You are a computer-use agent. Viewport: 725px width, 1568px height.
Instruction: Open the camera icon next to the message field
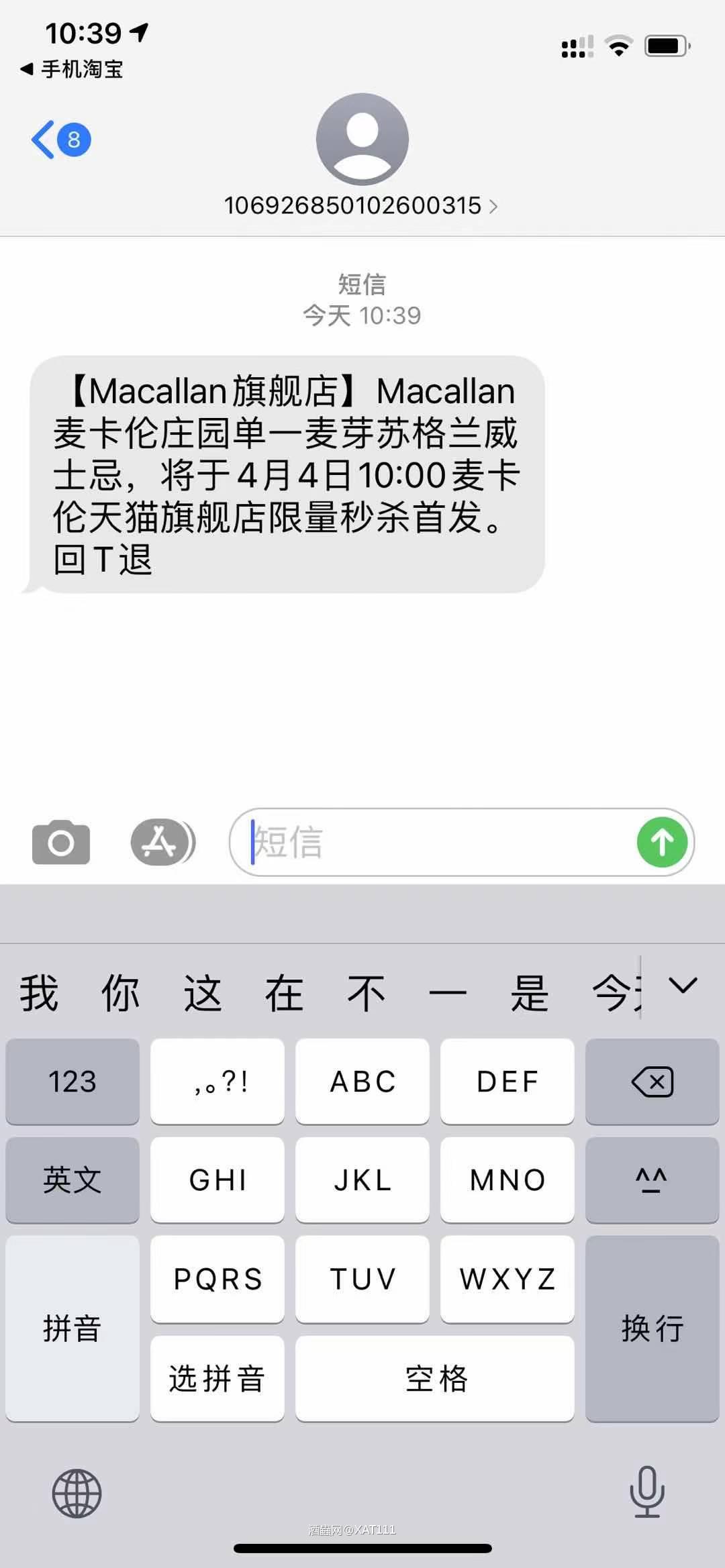click(x=61, y=842)
